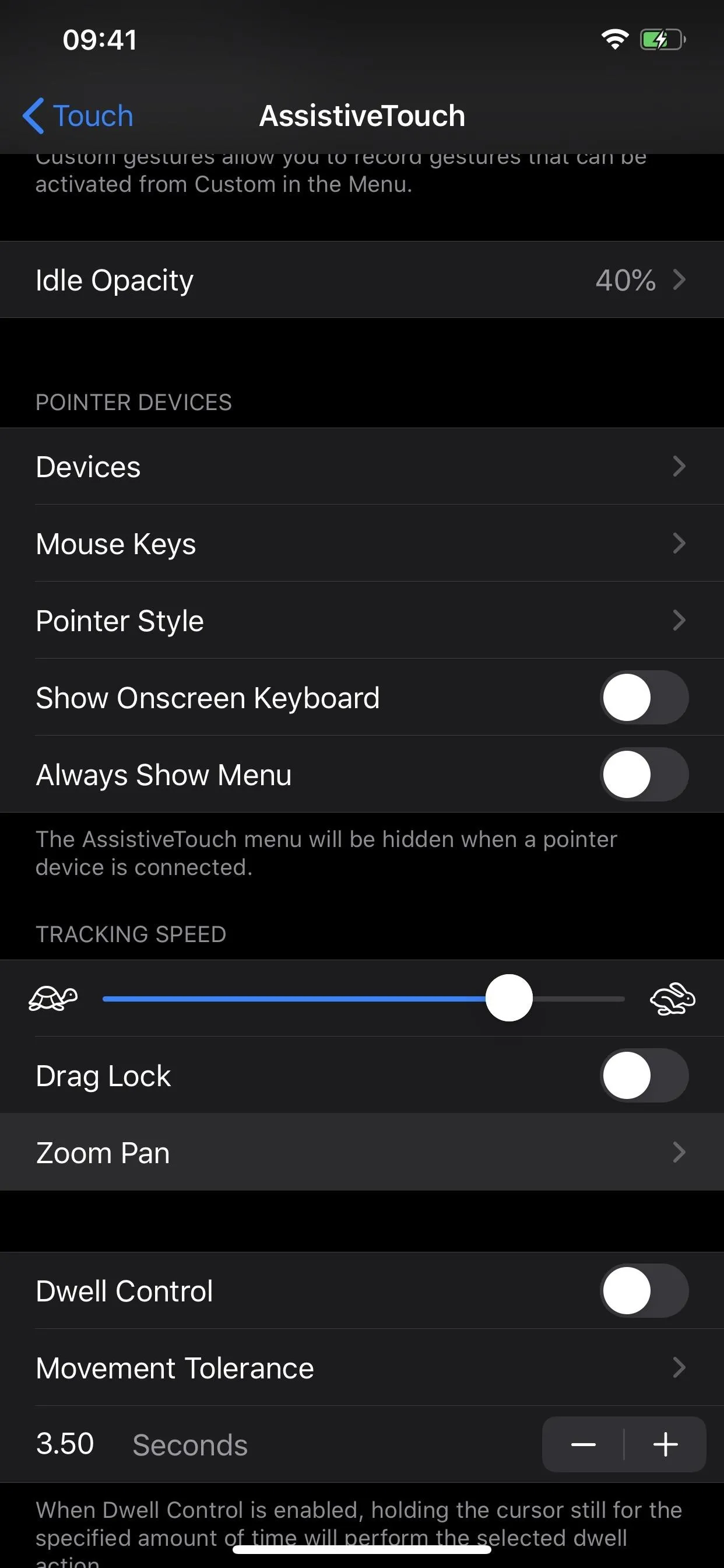Decrease dwell seconds with minus button

tap(583, 1444)
